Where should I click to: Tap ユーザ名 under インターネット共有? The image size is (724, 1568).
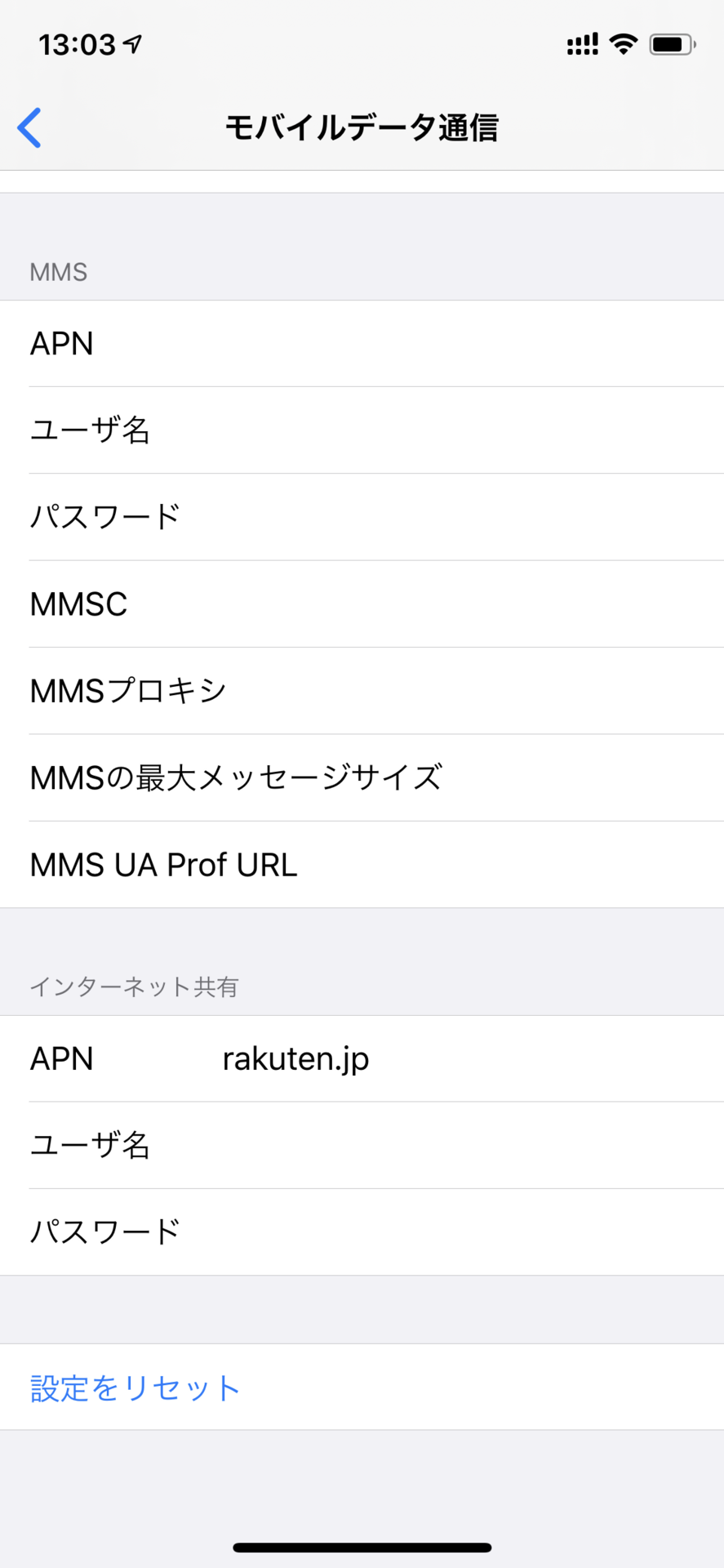coord(362,1145)
